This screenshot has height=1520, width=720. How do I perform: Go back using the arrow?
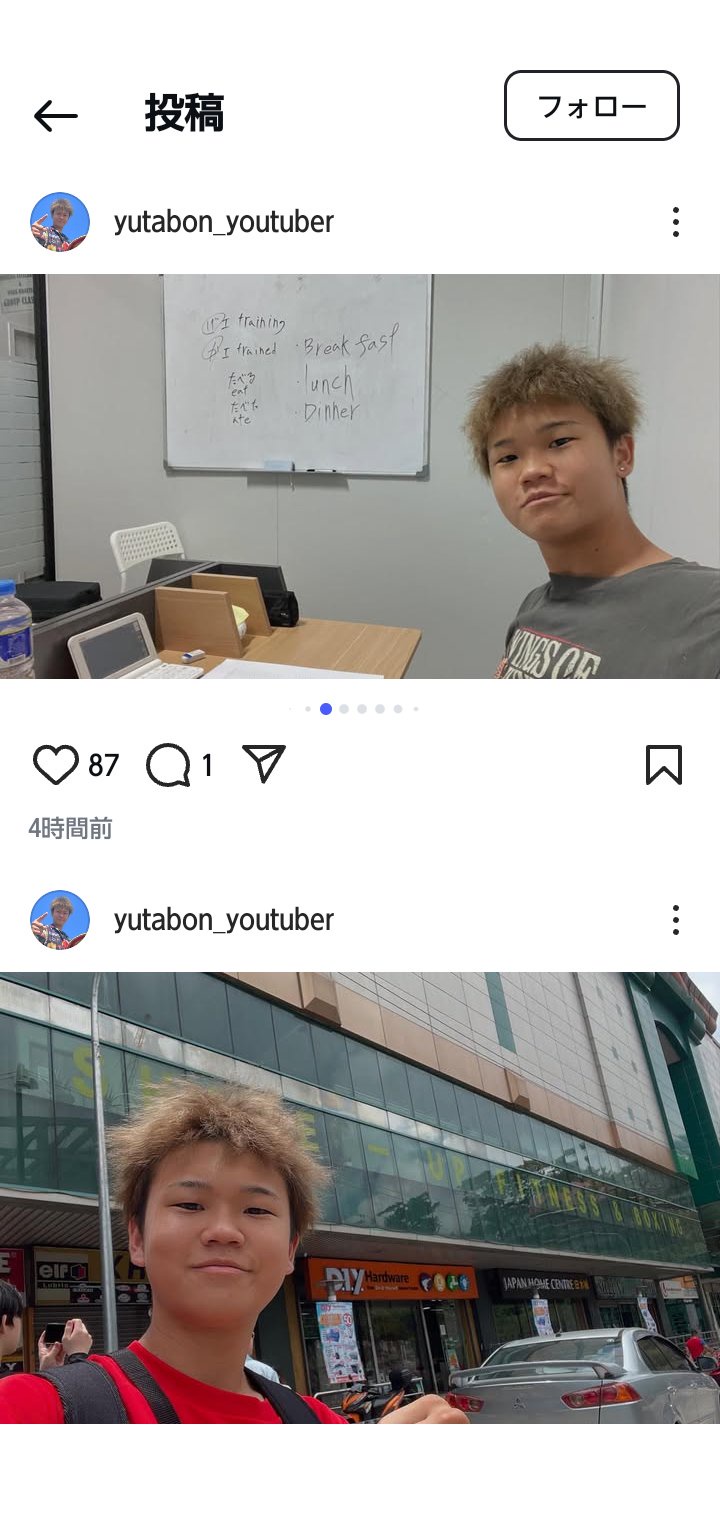(x=56, y=116)
